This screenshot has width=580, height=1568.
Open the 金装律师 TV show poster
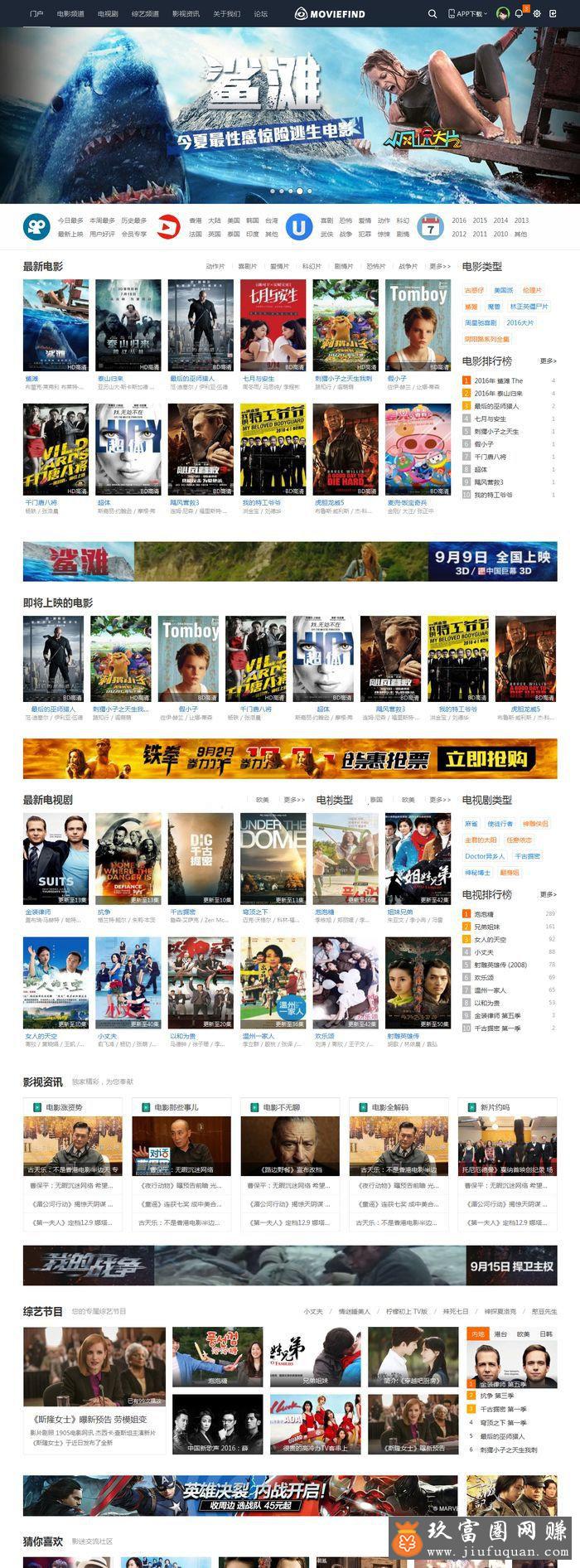(x=56, y=859)
